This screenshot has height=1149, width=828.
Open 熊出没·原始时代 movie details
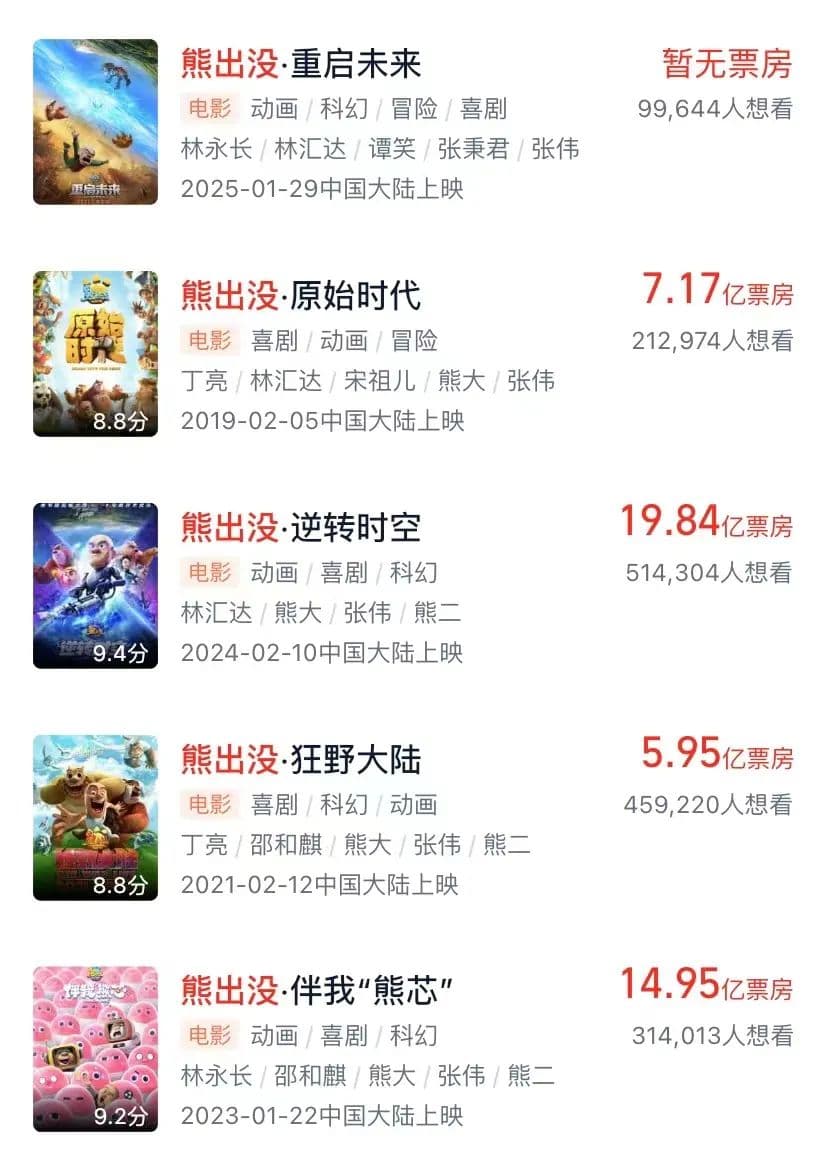[301, 296]
